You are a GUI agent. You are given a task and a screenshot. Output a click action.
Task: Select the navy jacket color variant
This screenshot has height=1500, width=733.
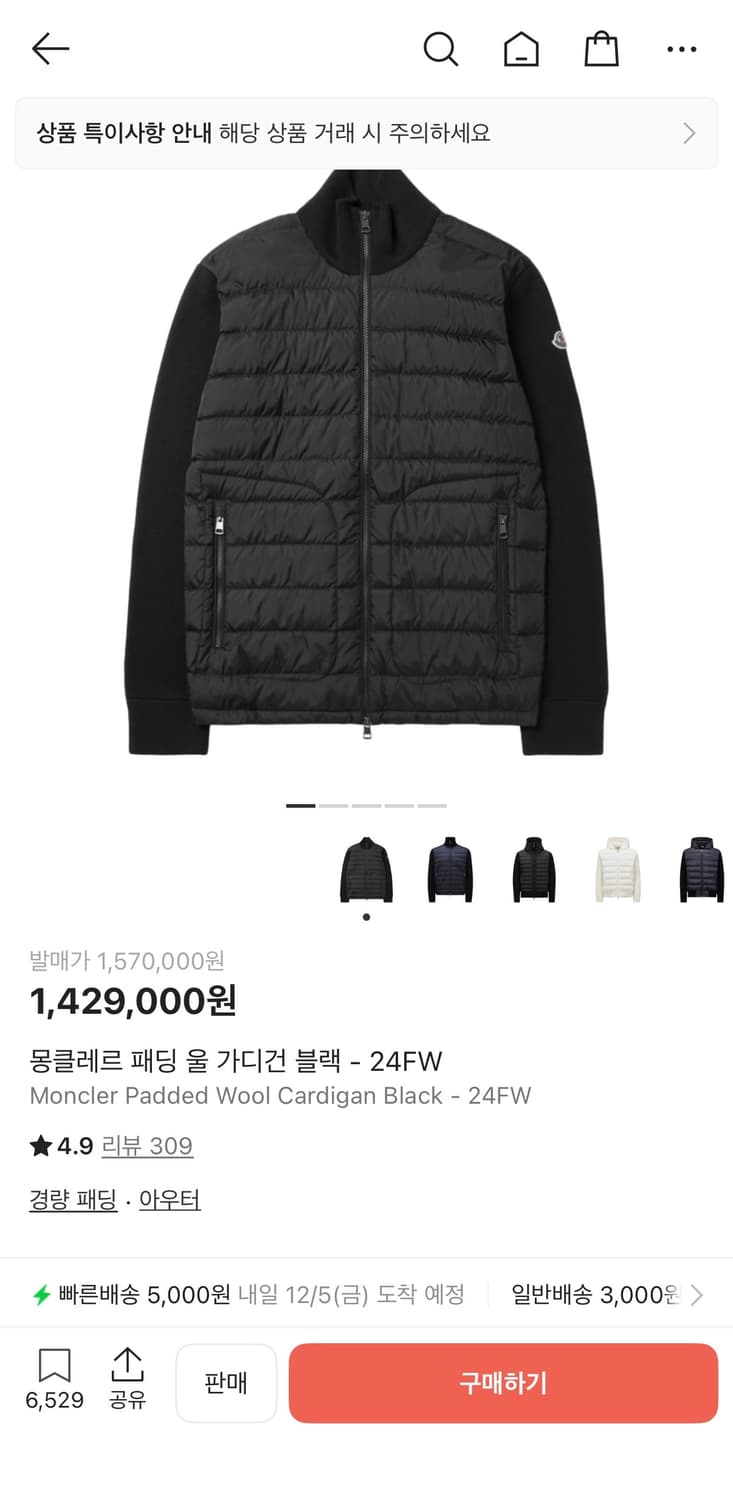pyautogui.click(x=451, y=870)
